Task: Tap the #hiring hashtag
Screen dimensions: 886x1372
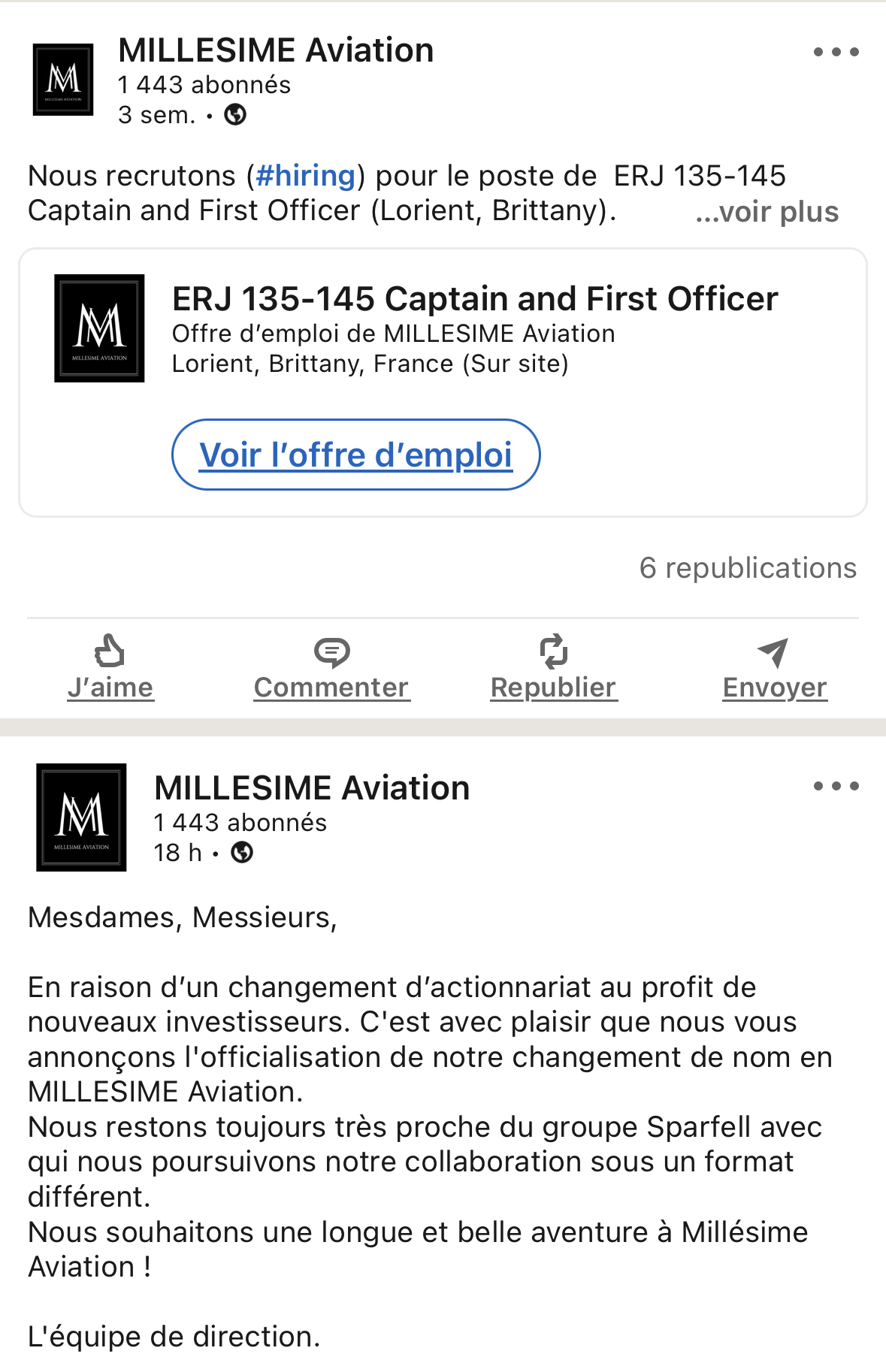Action: click(x=305, y=176)
